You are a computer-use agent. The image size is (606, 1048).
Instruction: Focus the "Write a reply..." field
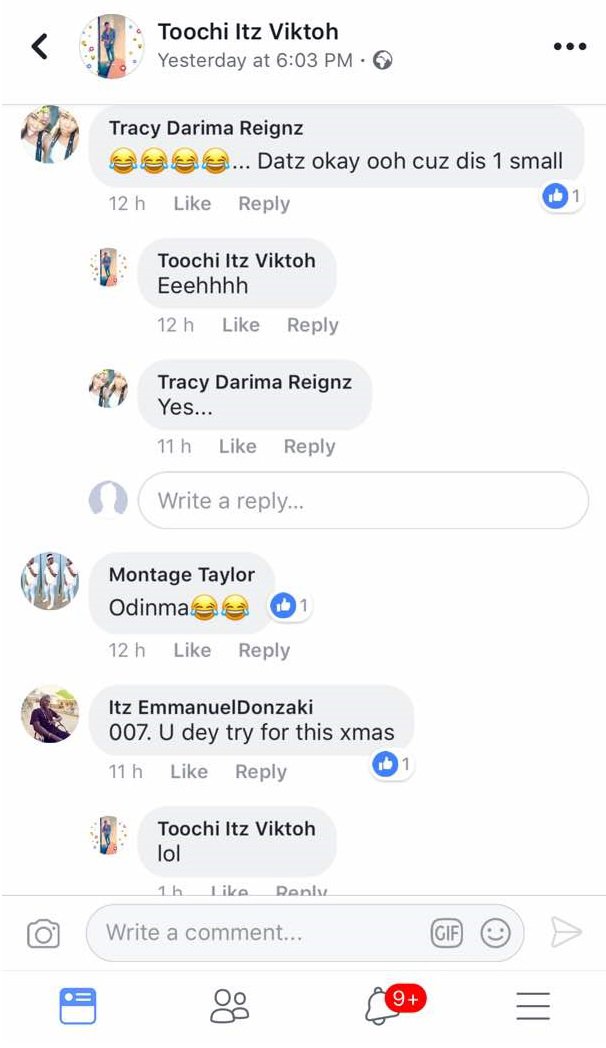363,500
